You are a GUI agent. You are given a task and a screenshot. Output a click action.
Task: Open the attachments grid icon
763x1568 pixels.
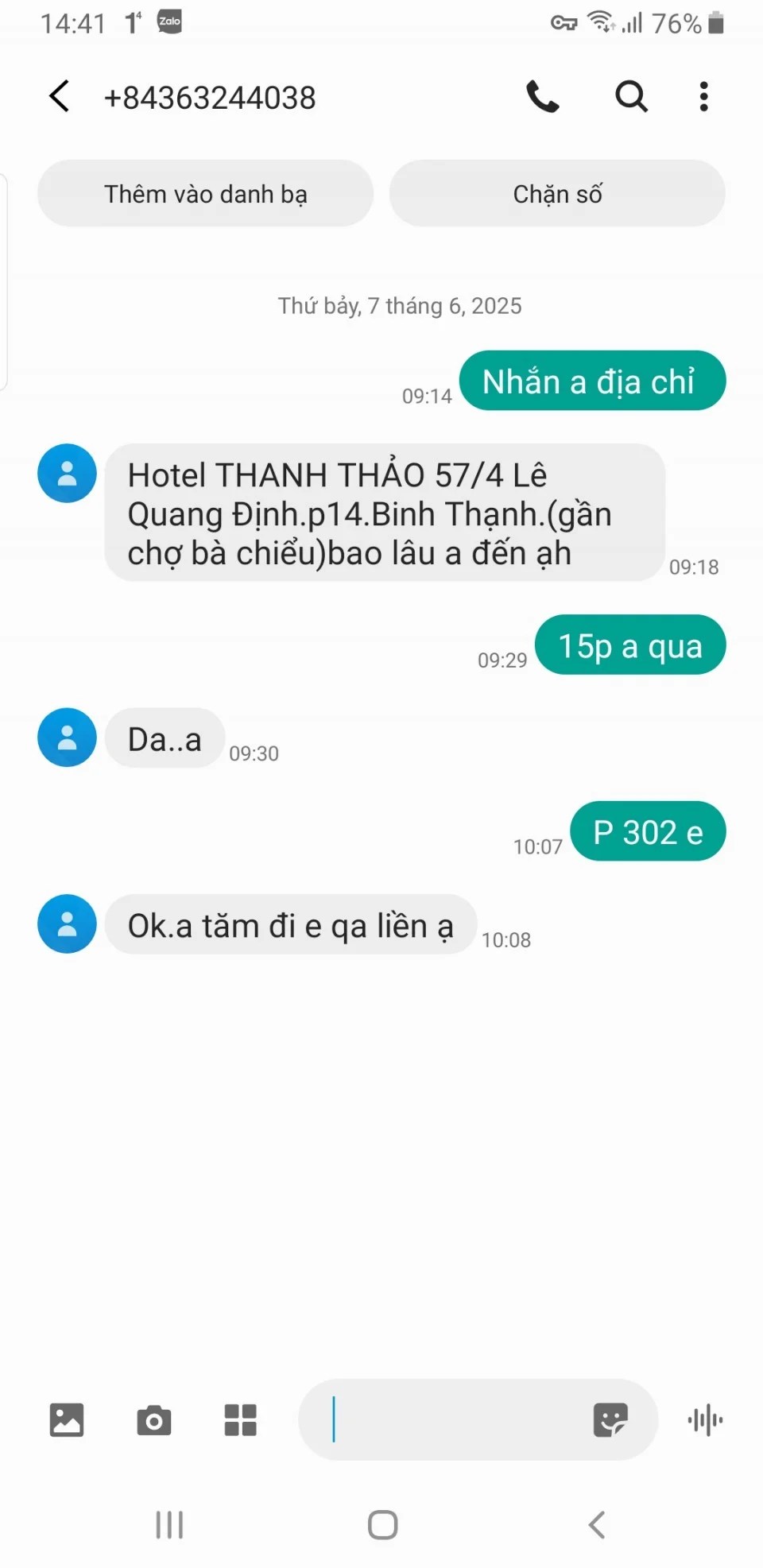(240, 1420)
